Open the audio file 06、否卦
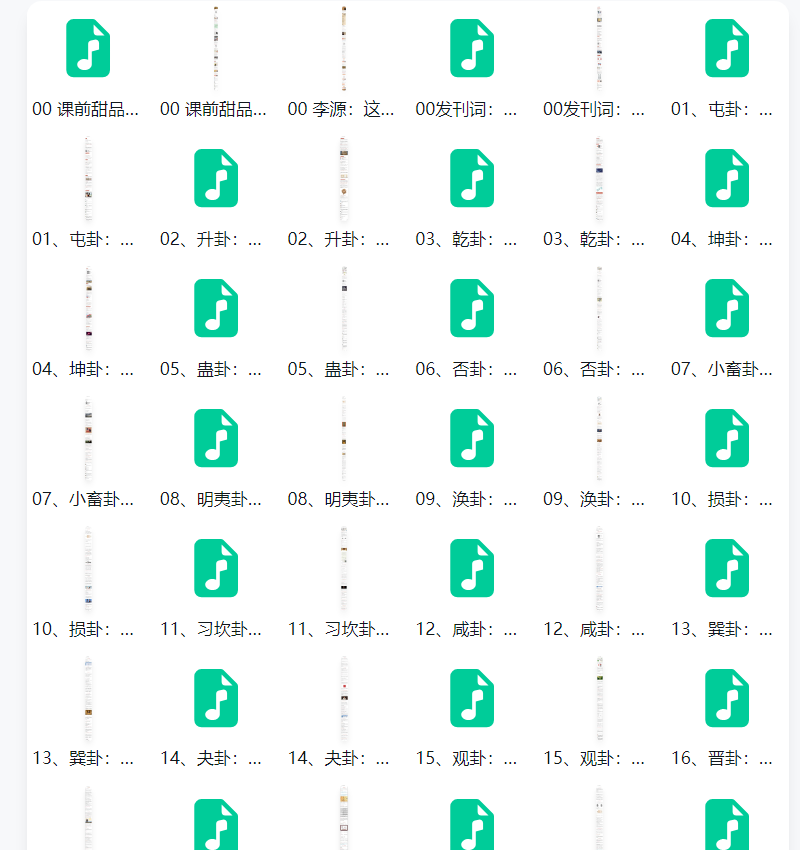 coord(472,308)
